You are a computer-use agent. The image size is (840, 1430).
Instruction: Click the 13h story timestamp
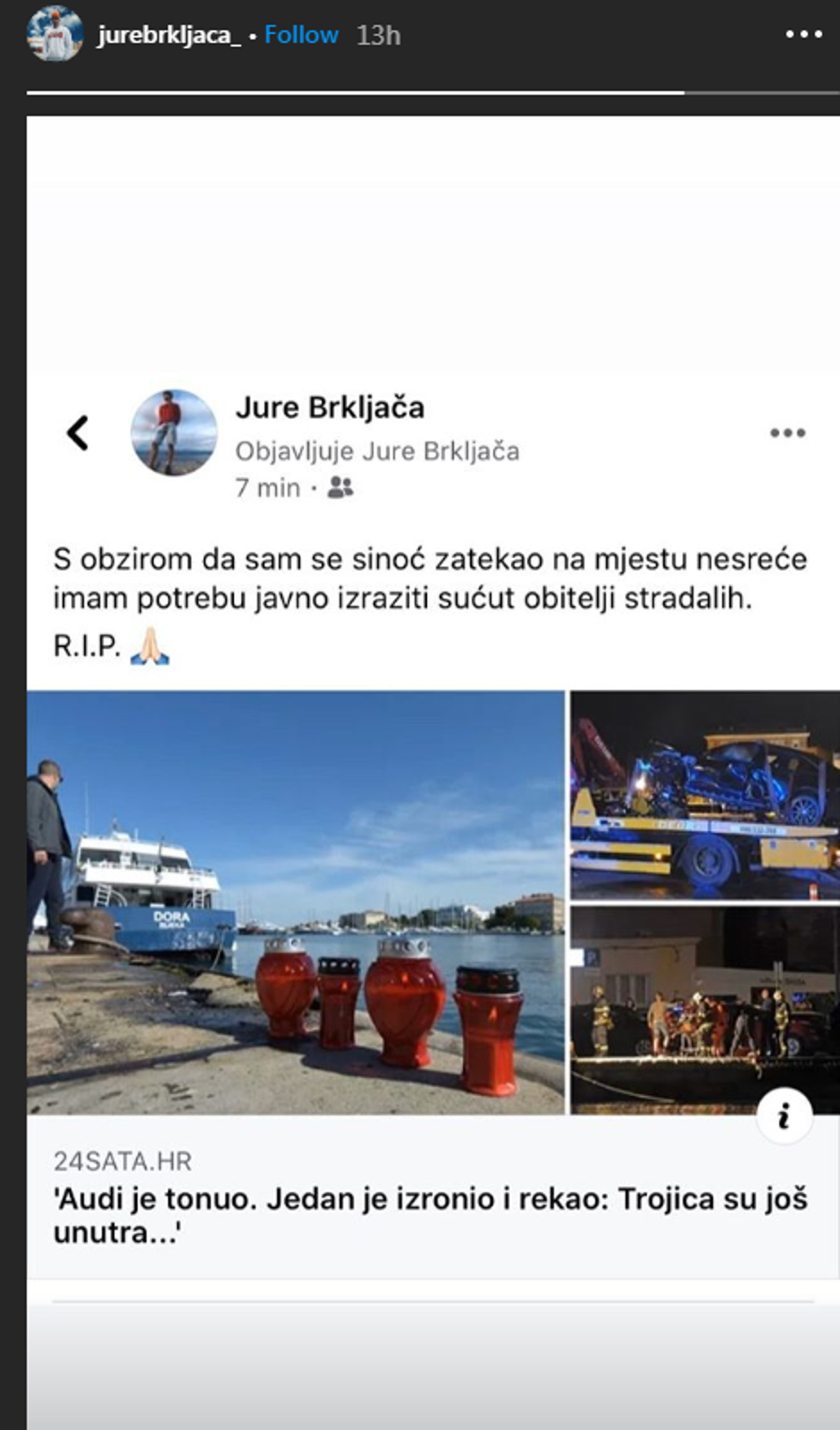379,34
